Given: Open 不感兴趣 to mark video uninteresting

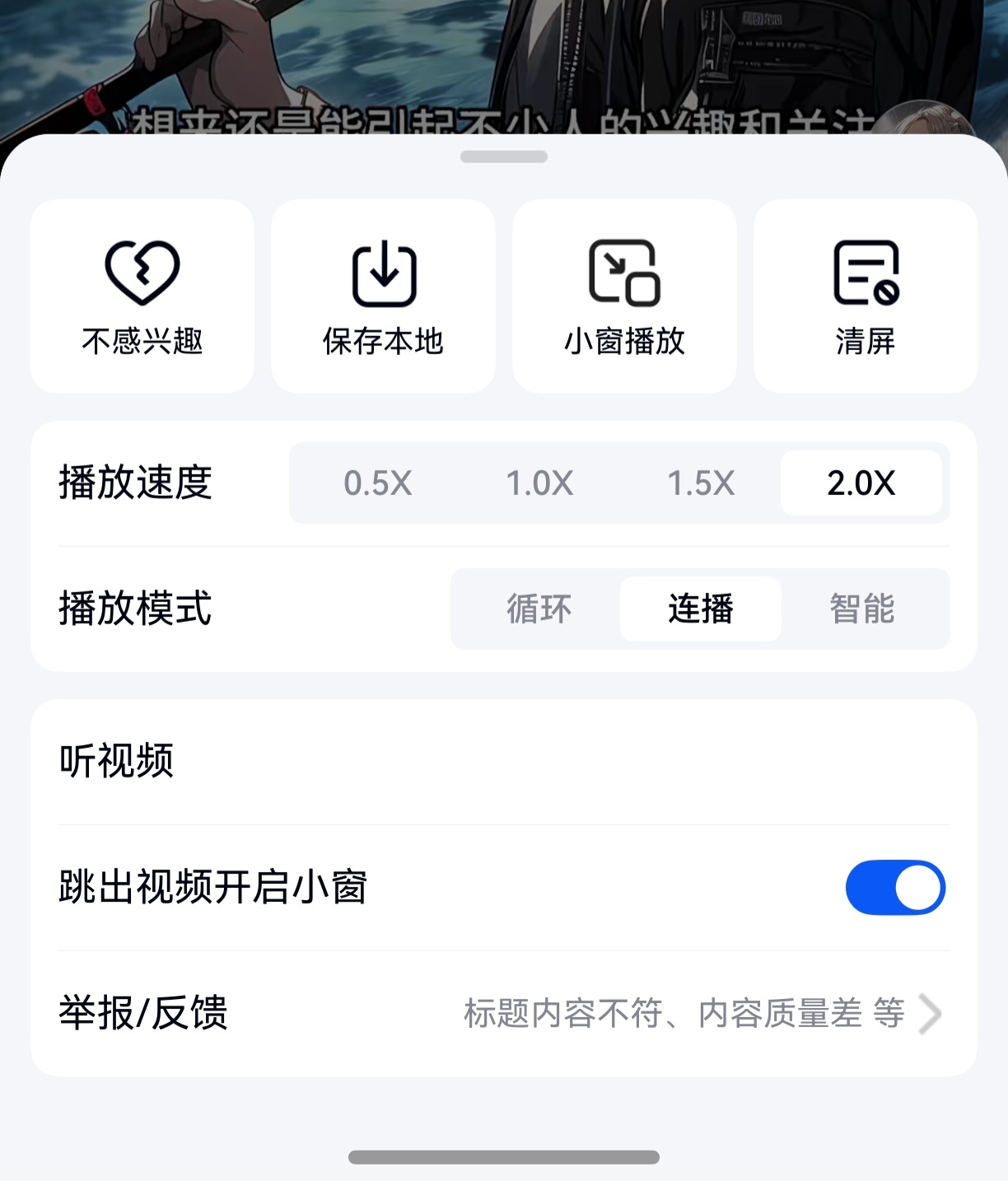Looking at the screenshot, I should tap(141, 296).
